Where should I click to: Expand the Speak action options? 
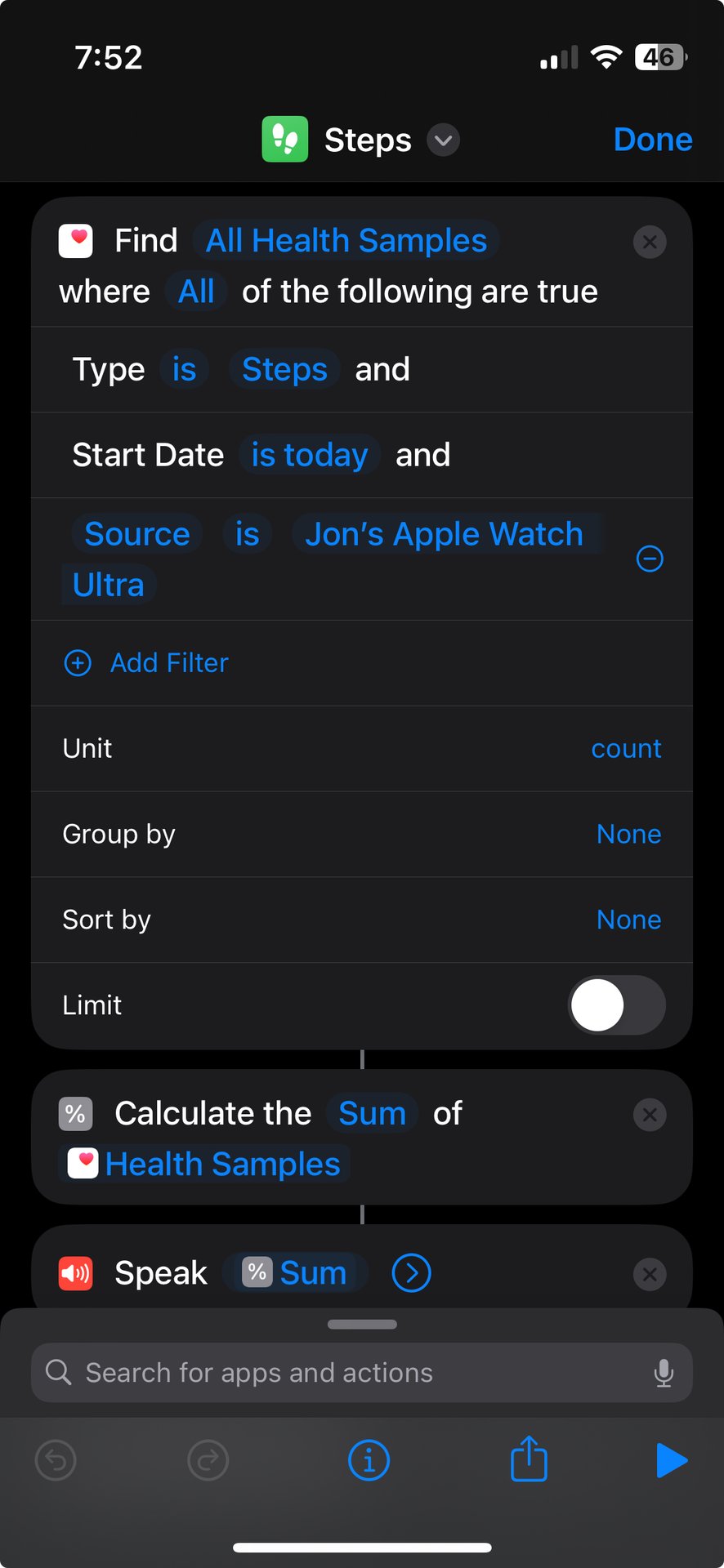click(x=411, y=1273)
